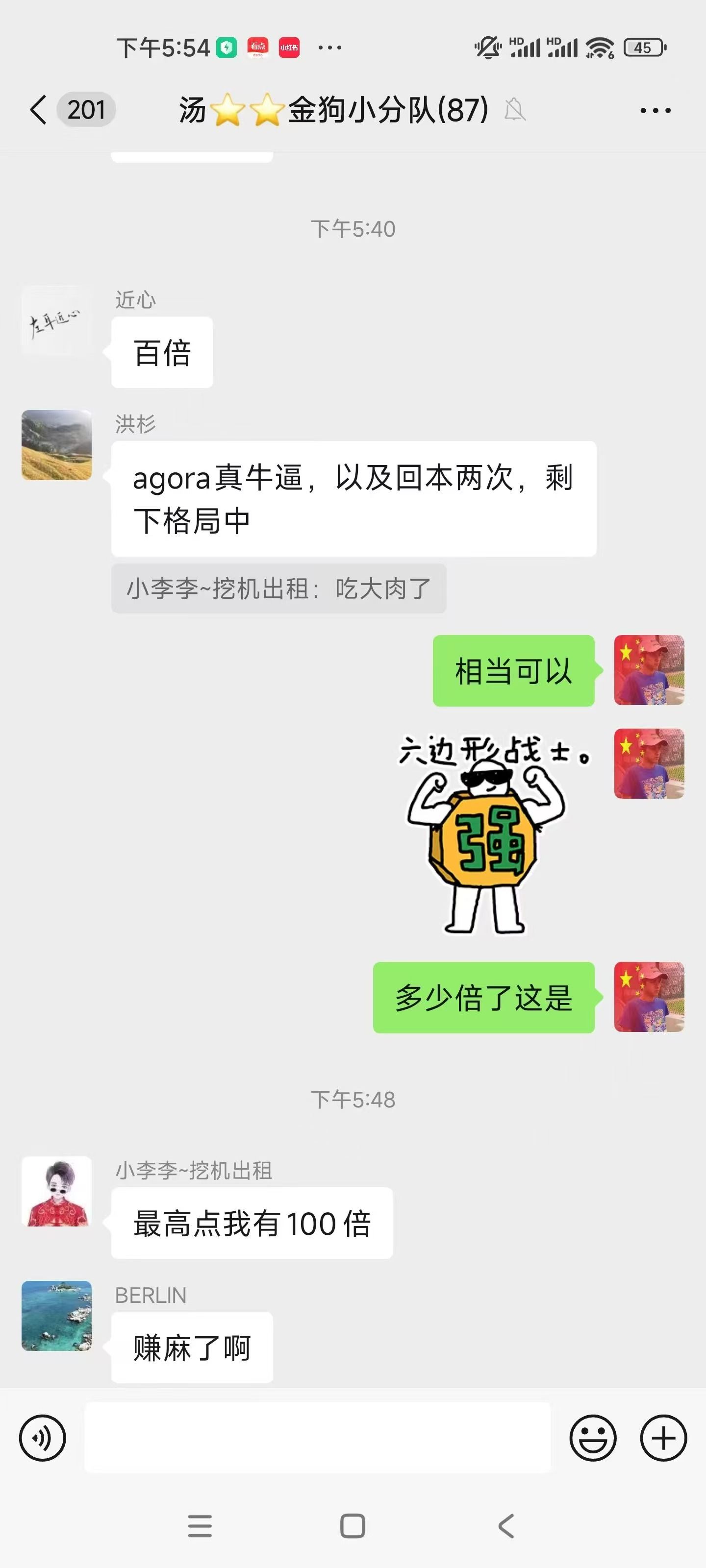Viewport: 706px width, 1568px height.
Task: Open the emoji sticker panel
Action: (x=592, y=1438)
